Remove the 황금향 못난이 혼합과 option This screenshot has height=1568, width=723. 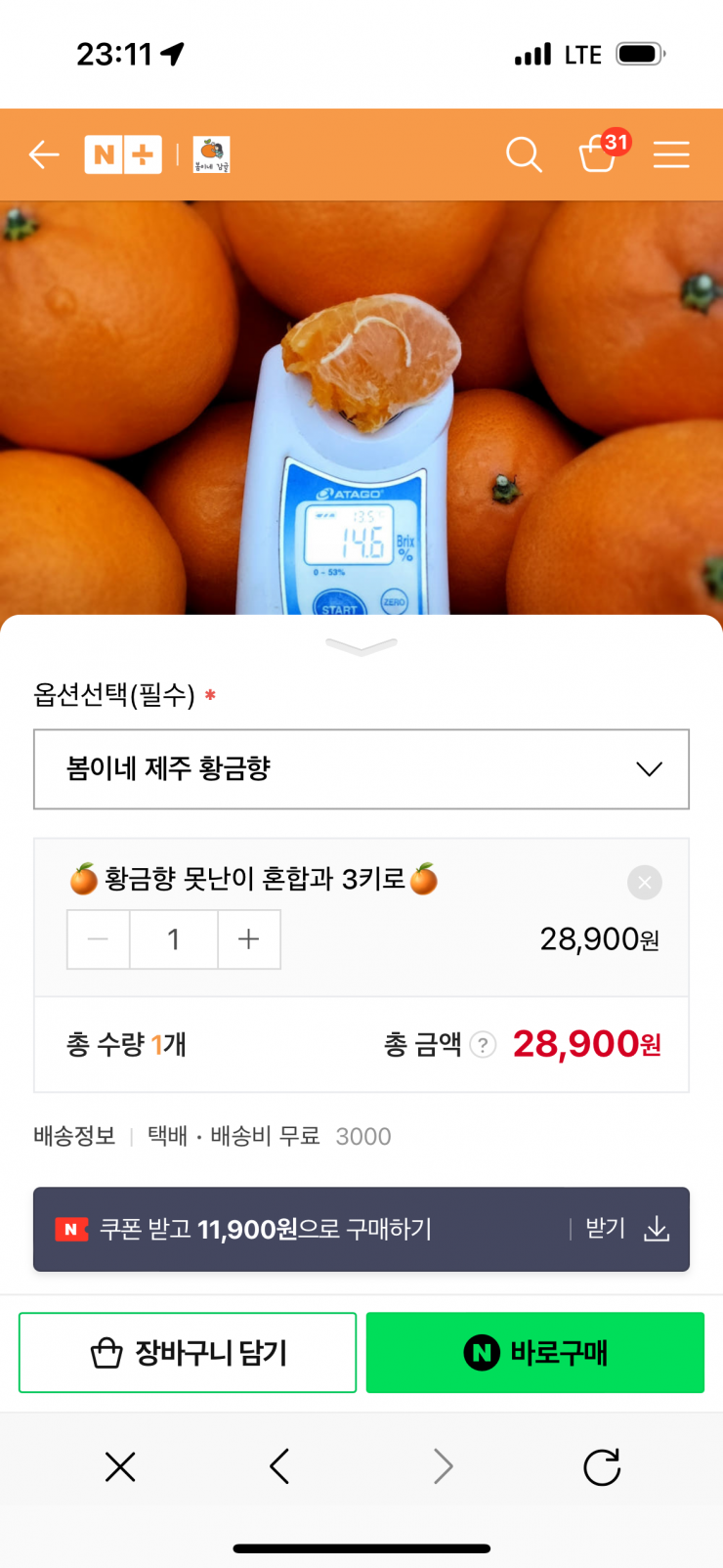pos(644,882)
